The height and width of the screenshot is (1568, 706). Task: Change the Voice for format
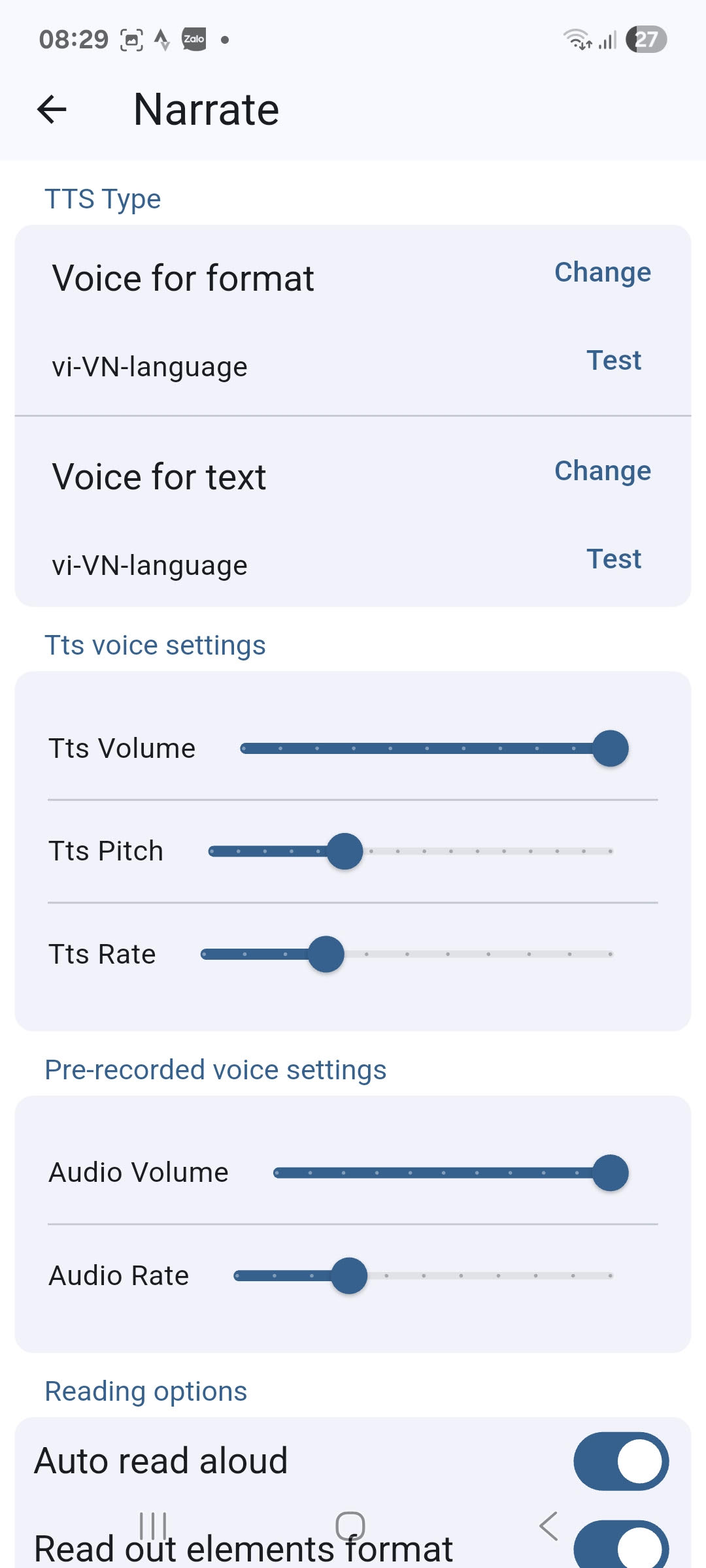pyautogui.click(x=602, y=272)
